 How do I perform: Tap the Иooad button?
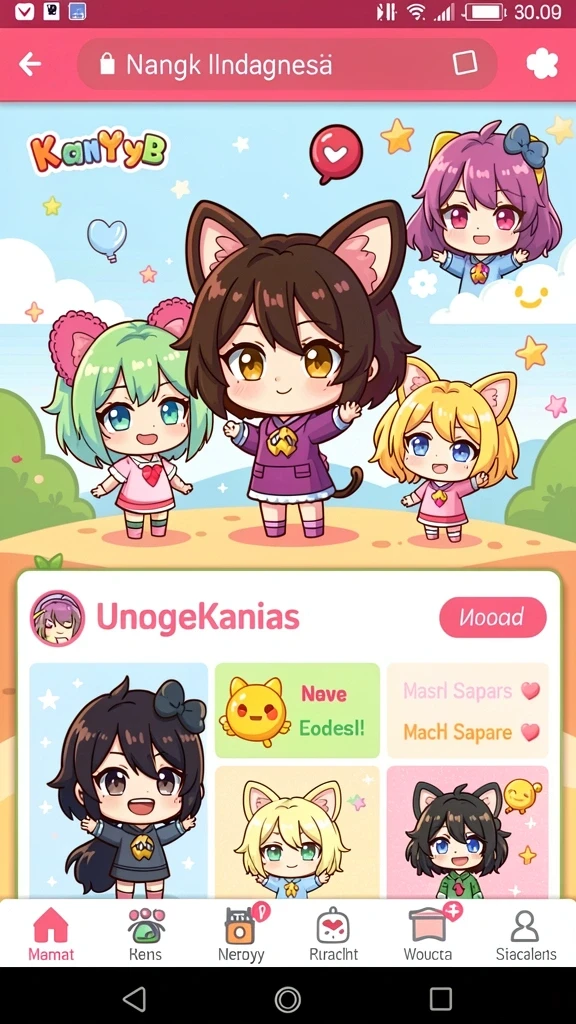click(x=492, y=617)
